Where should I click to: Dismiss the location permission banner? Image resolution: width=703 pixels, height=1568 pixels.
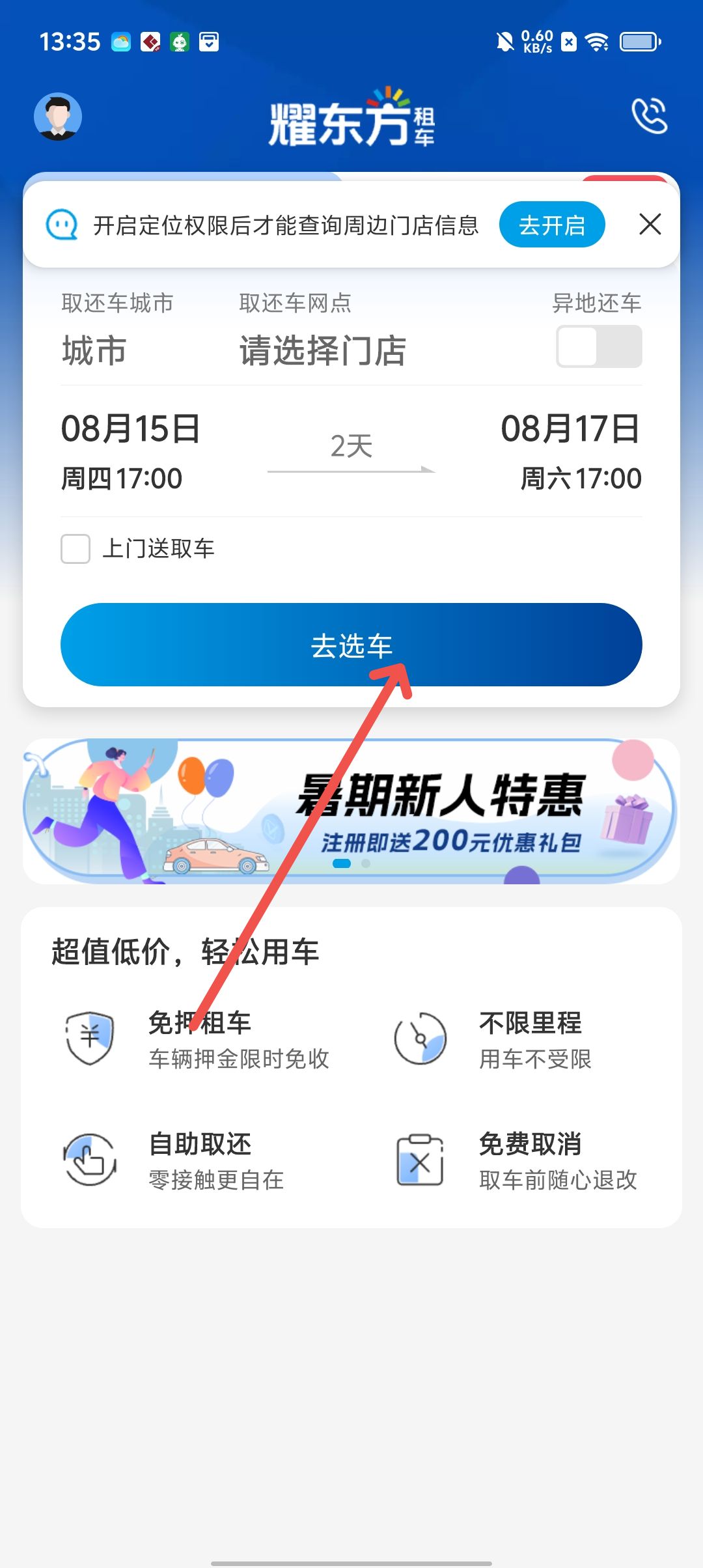[x=650, y=225]
